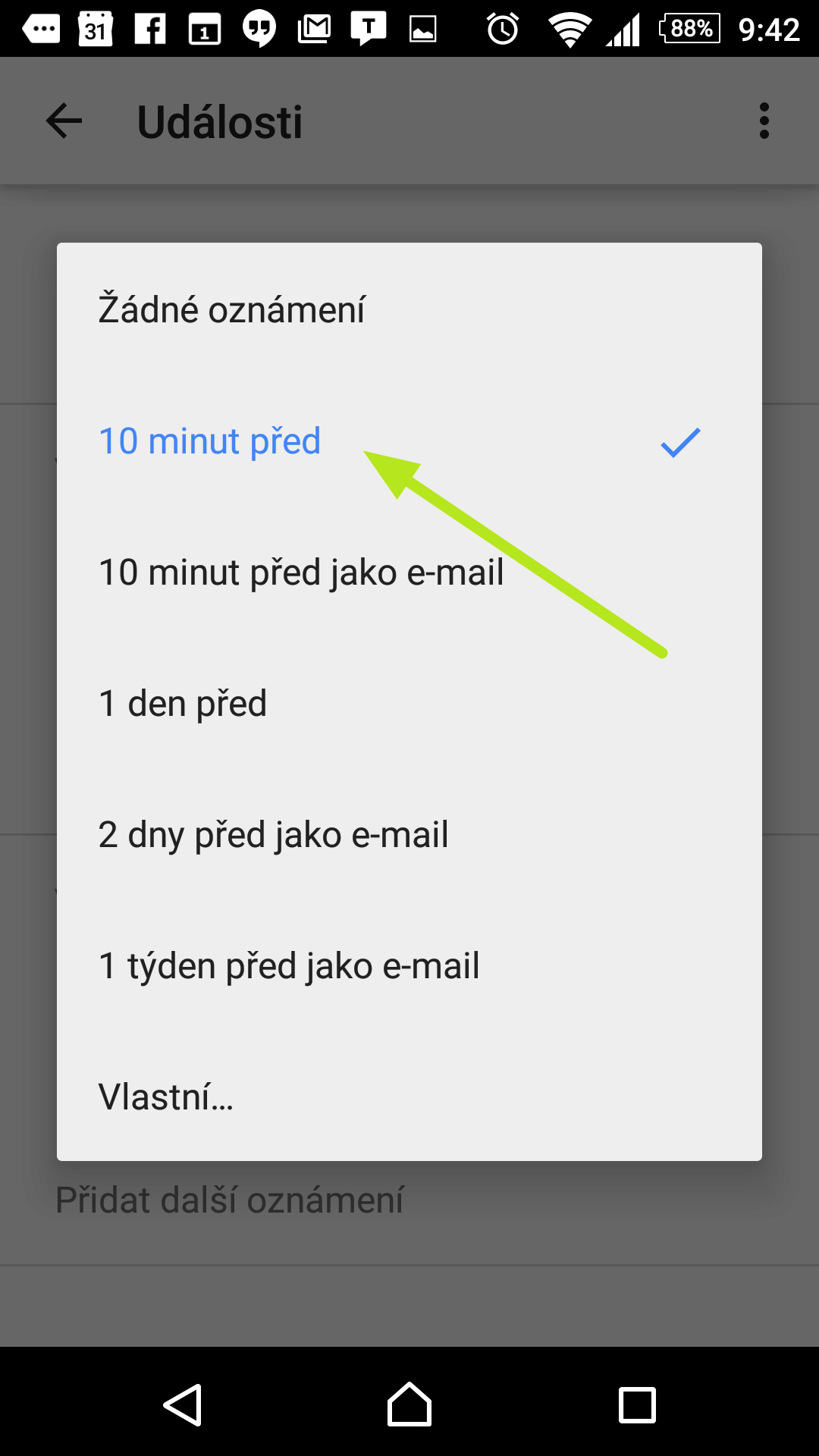
Task: Tap the system home button
Action: (409, 1404)
